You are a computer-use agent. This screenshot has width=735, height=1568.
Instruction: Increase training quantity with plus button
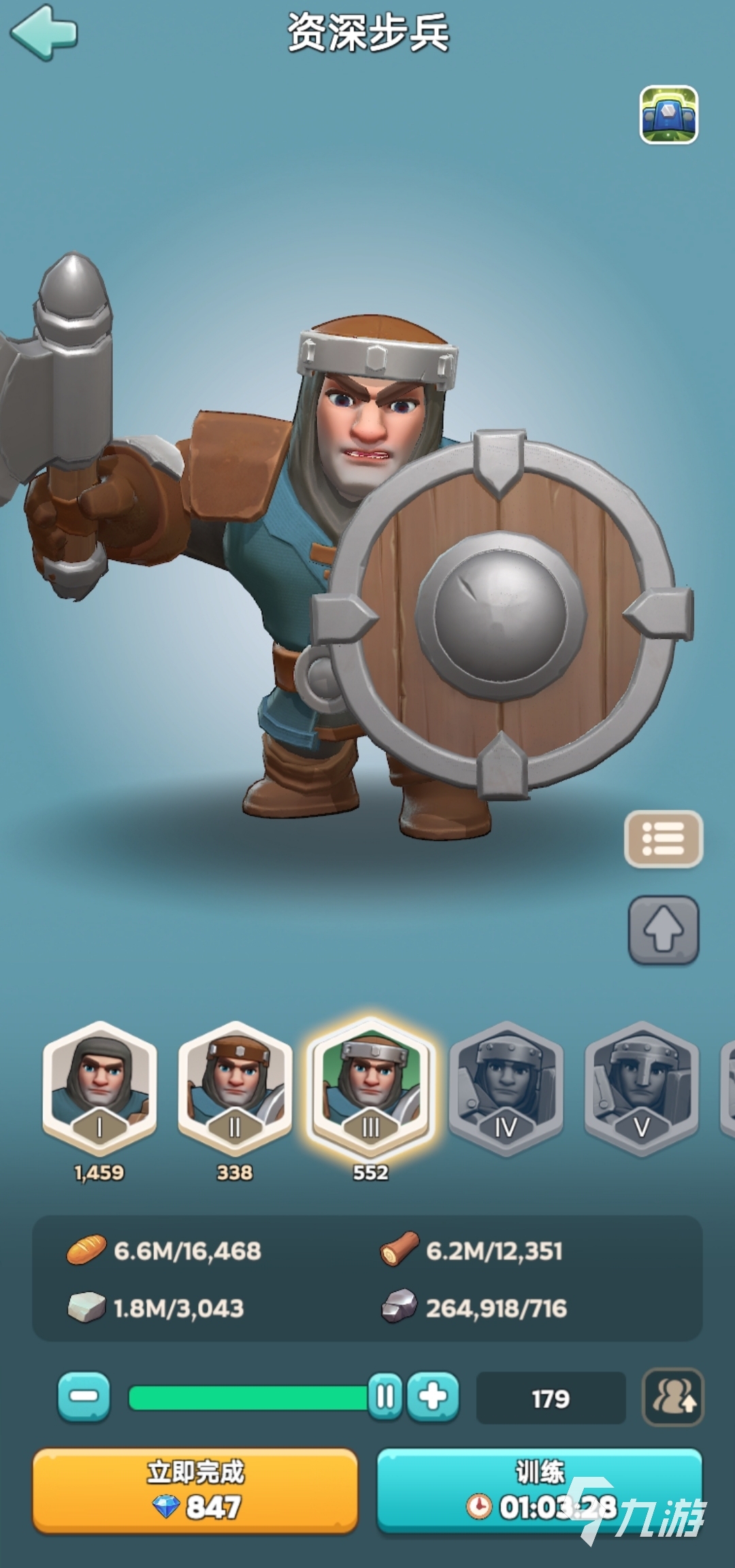coord(433,1397)
